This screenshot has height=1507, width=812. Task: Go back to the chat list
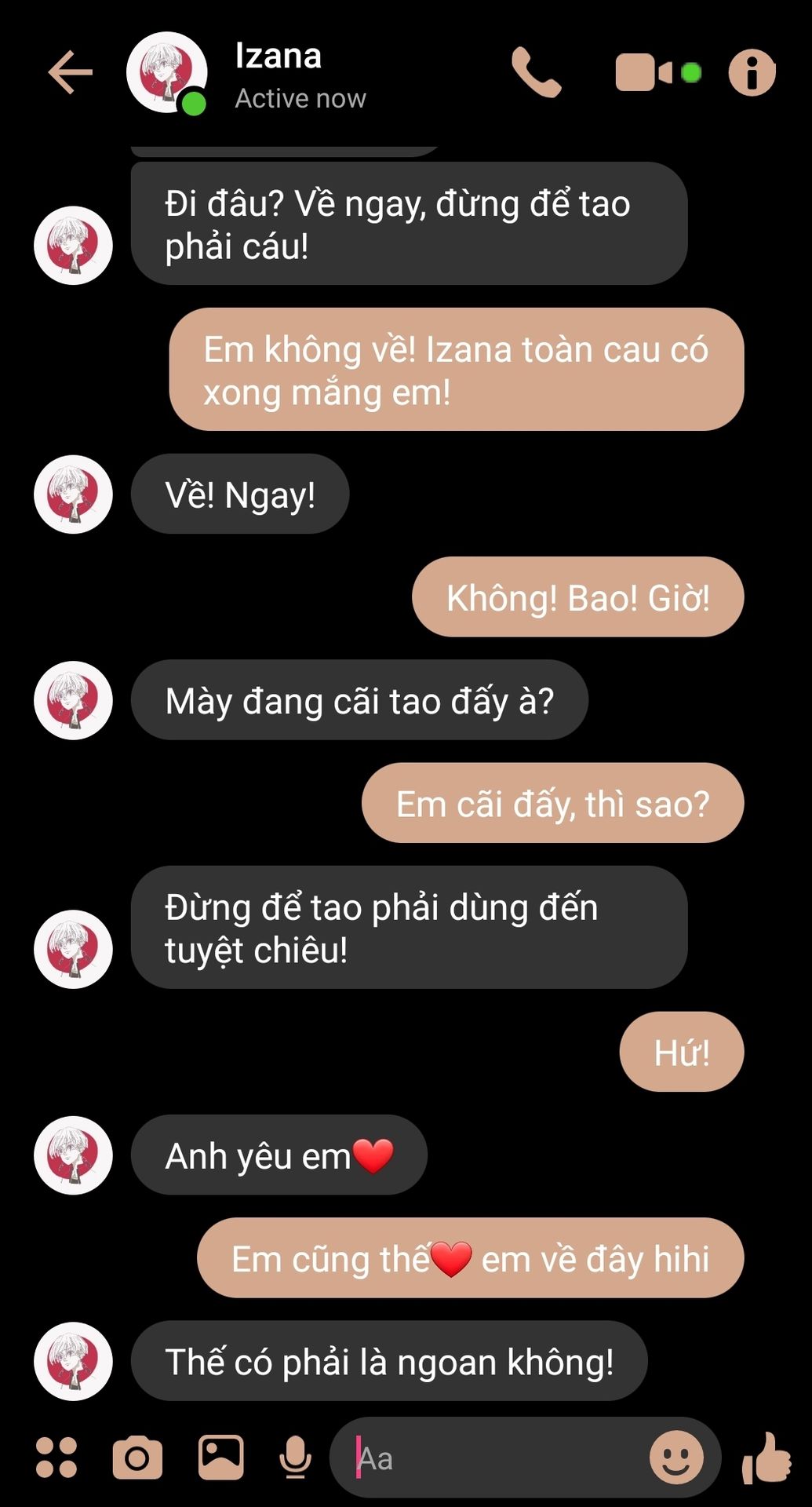pyautogui.click(x=71, y=72)
